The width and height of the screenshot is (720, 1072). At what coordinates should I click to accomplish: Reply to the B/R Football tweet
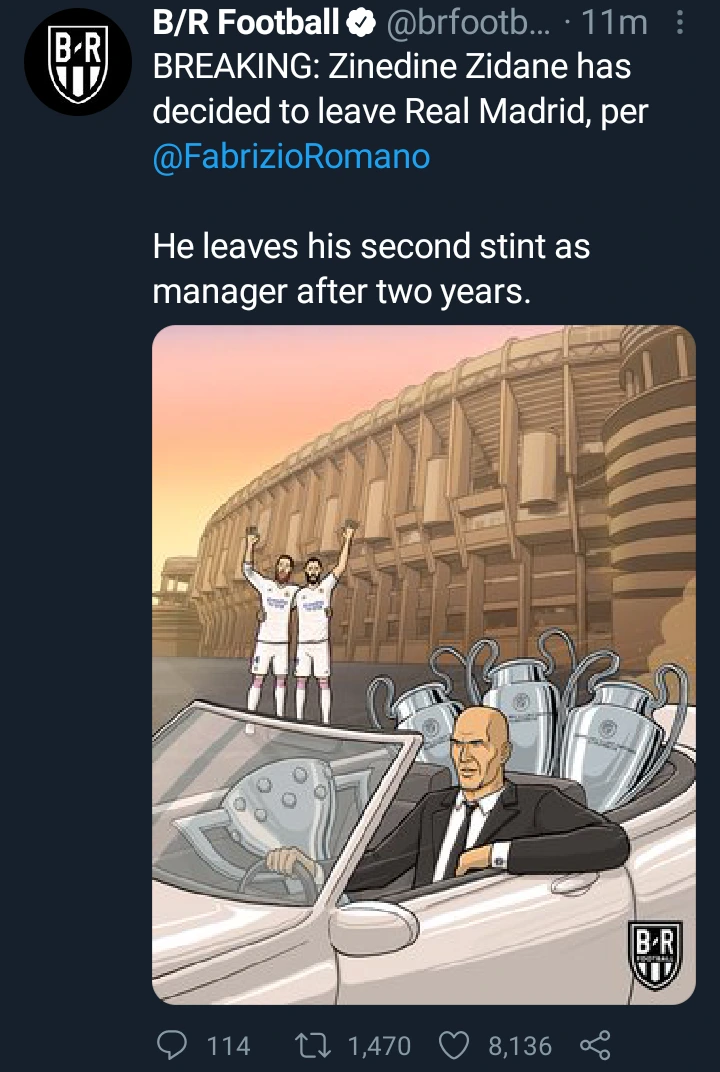click(173, 1045)
